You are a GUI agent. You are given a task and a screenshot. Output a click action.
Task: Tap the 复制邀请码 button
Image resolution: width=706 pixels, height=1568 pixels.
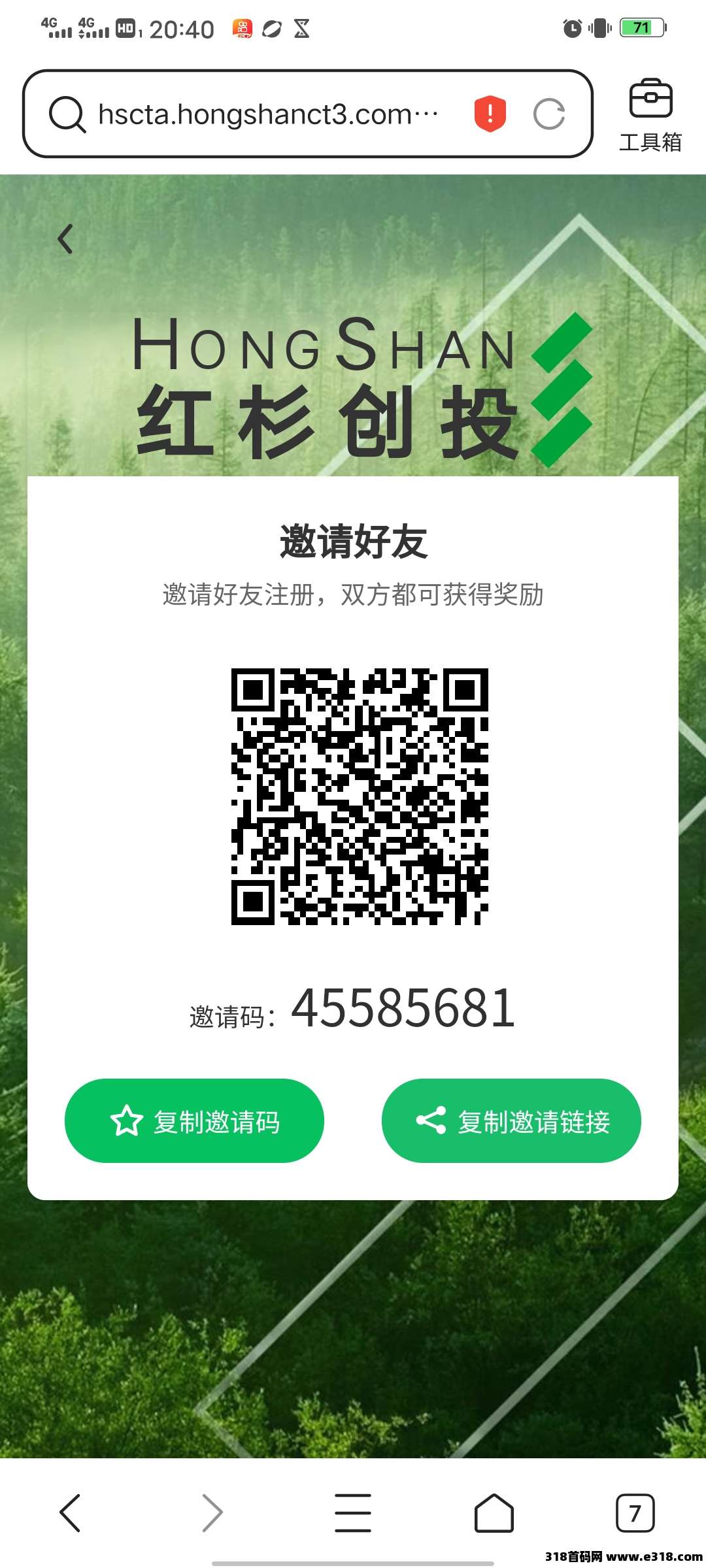[194, 1121]
